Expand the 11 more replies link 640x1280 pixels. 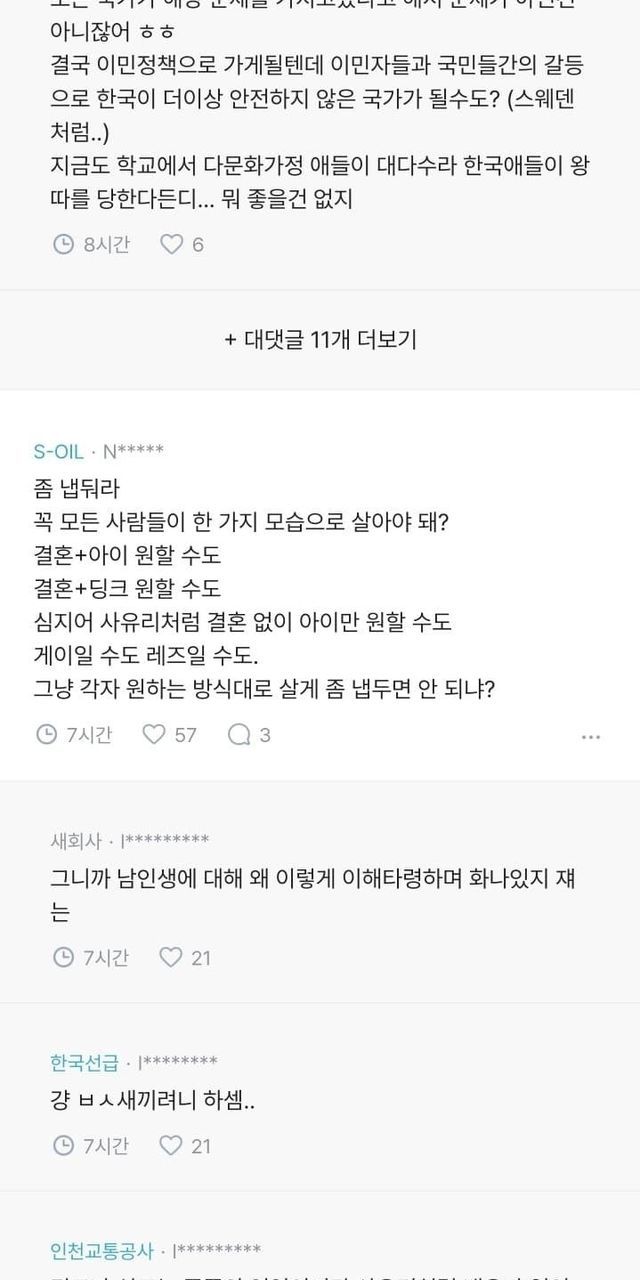[x=320, y=340]
